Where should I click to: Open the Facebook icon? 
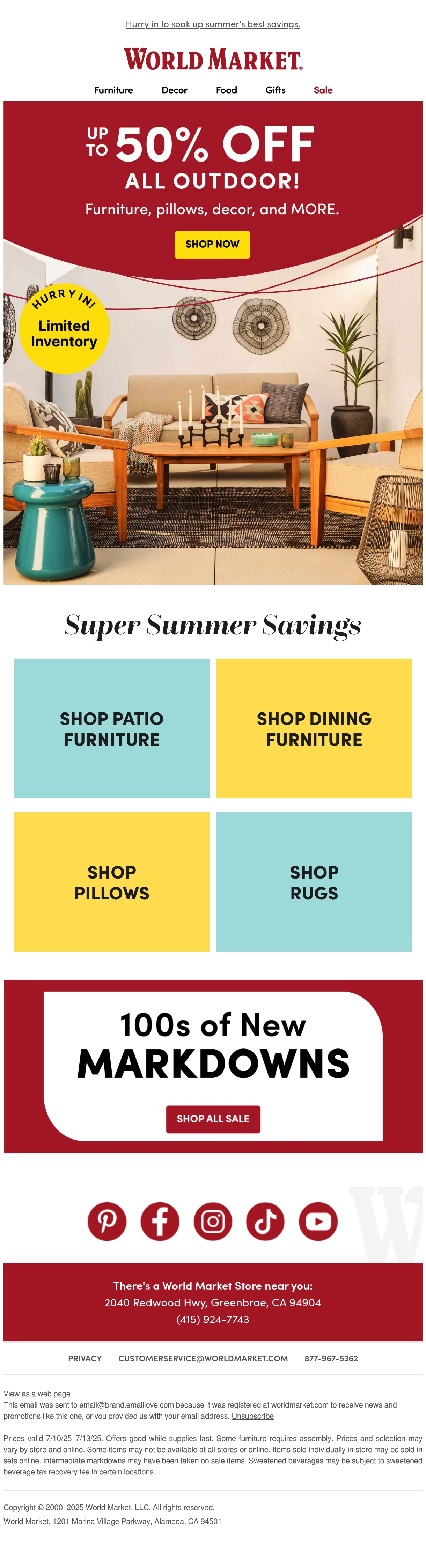160,1221
